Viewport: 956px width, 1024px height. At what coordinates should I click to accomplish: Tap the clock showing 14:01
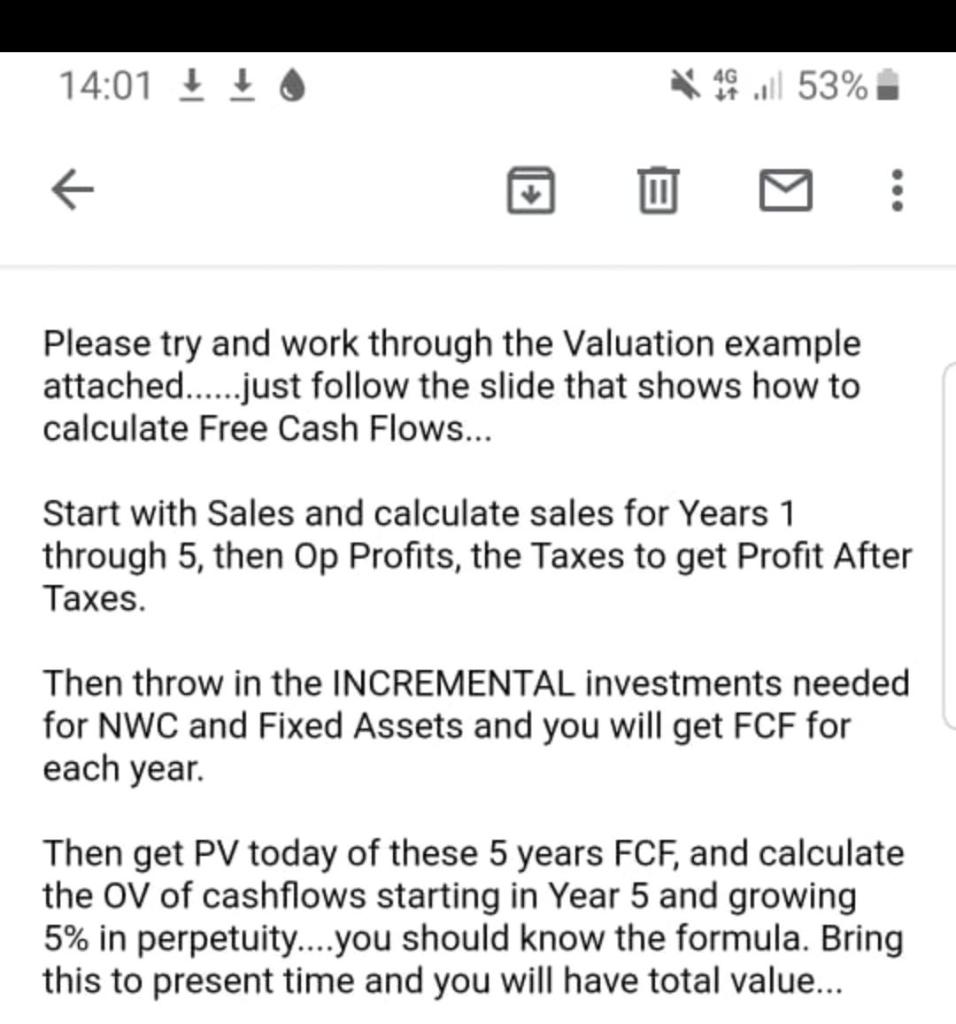point(104,85)
